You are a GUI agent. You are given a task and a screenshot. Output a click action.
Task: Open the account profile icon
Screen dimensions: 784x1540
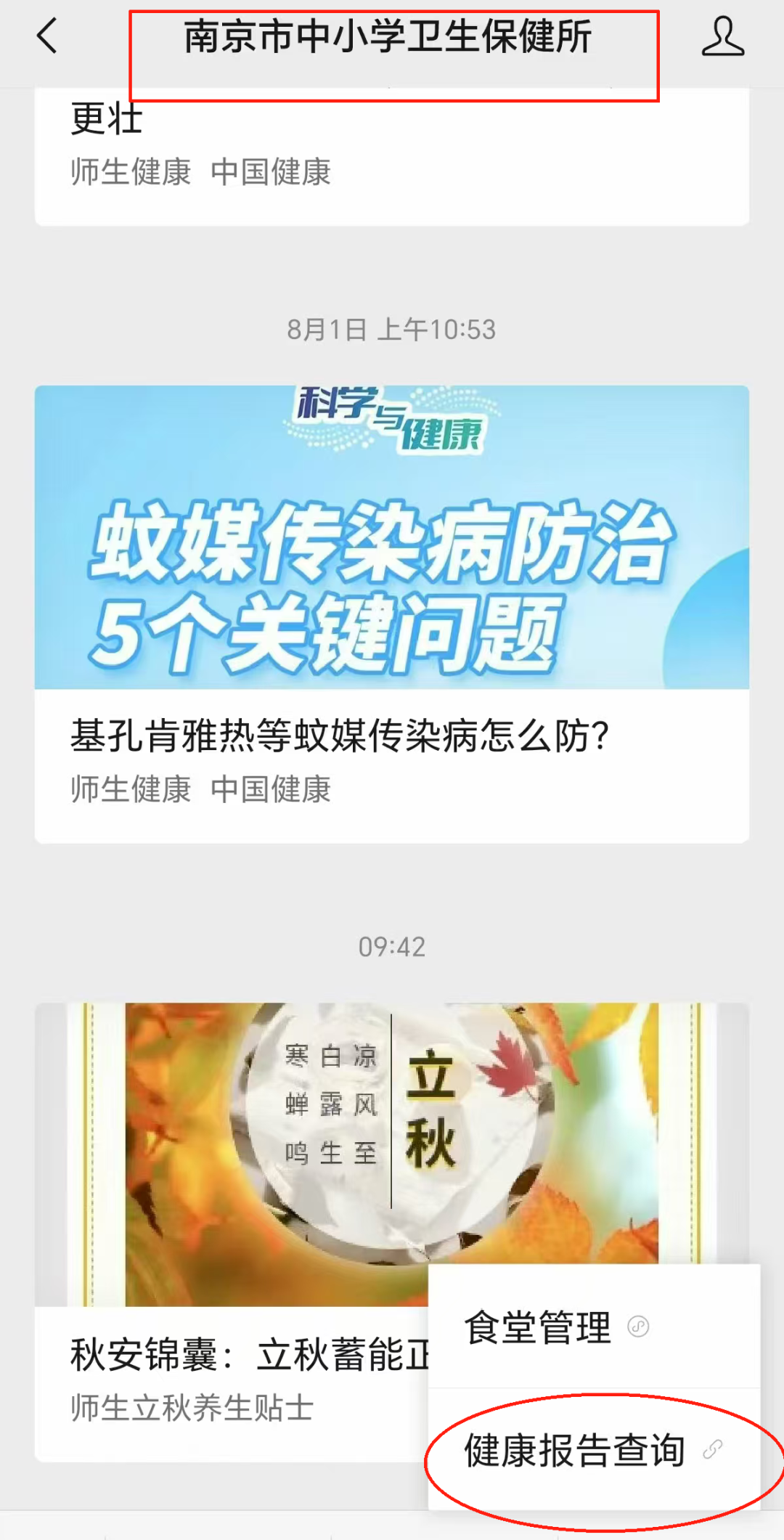pos(722,37)
